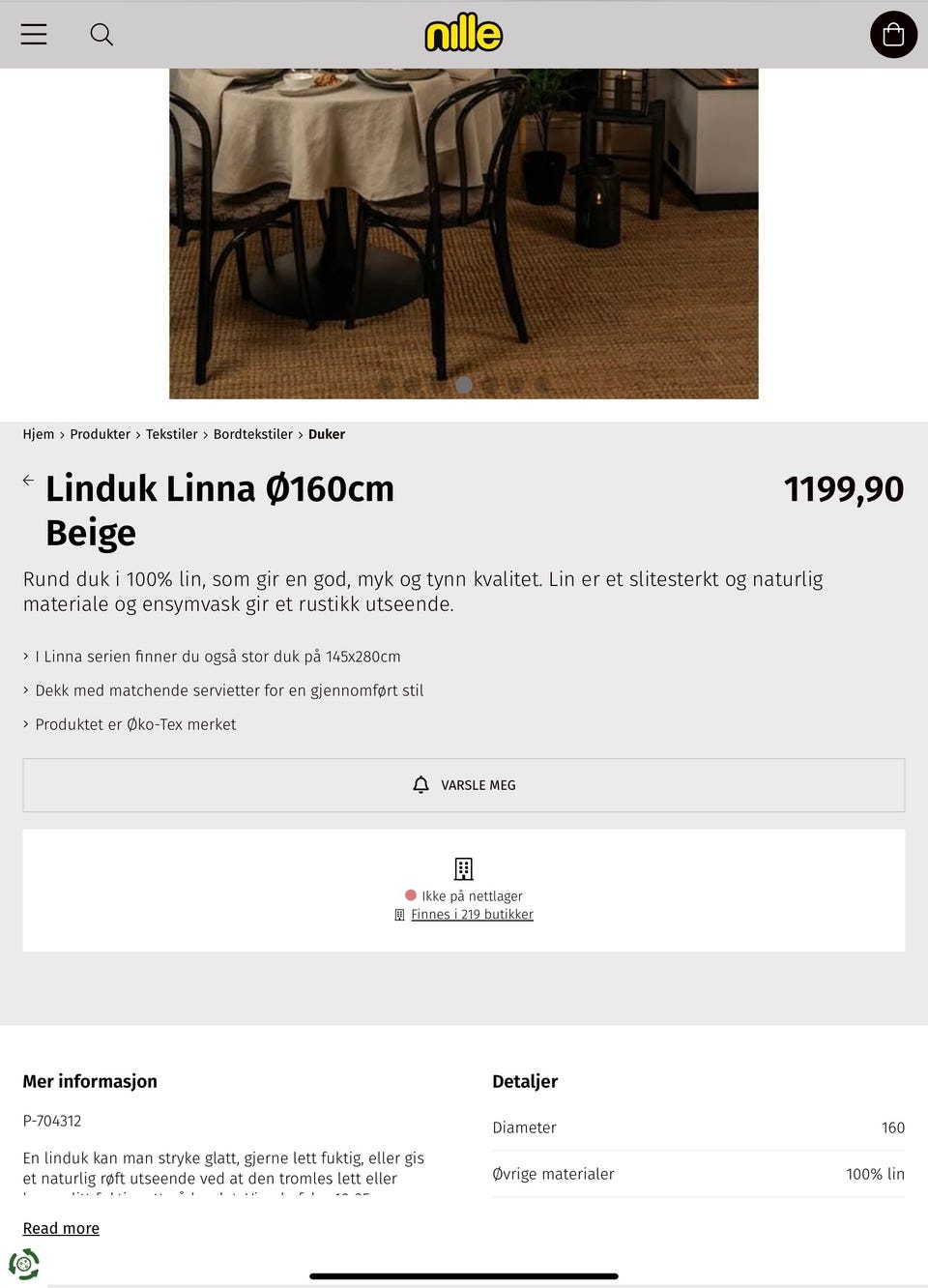Expand the product description via 'Read more'
Image resolution: width=928 pixels, height=1288 pixels.
tap(60, 1228)
